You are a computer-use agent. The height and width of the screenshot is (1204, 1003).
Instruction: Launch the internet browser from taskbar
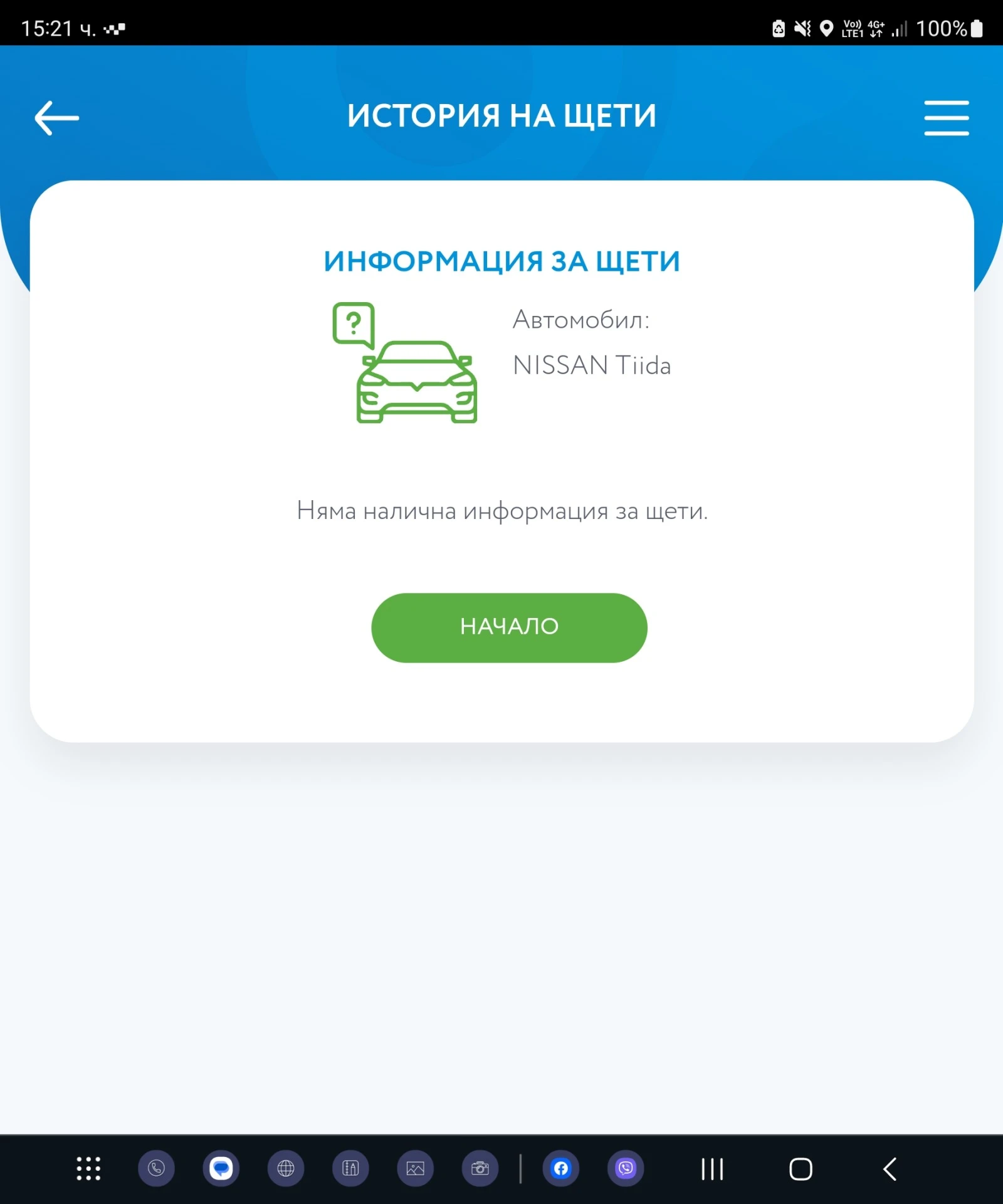point(286,1168)
